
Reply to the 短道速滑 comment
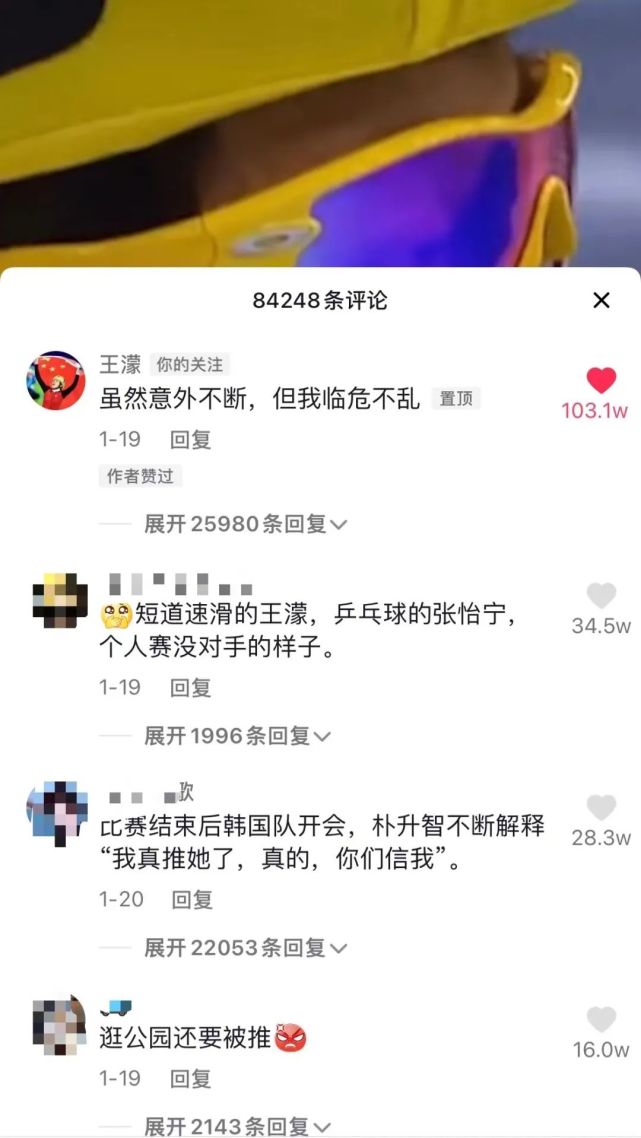pos(190,687)
